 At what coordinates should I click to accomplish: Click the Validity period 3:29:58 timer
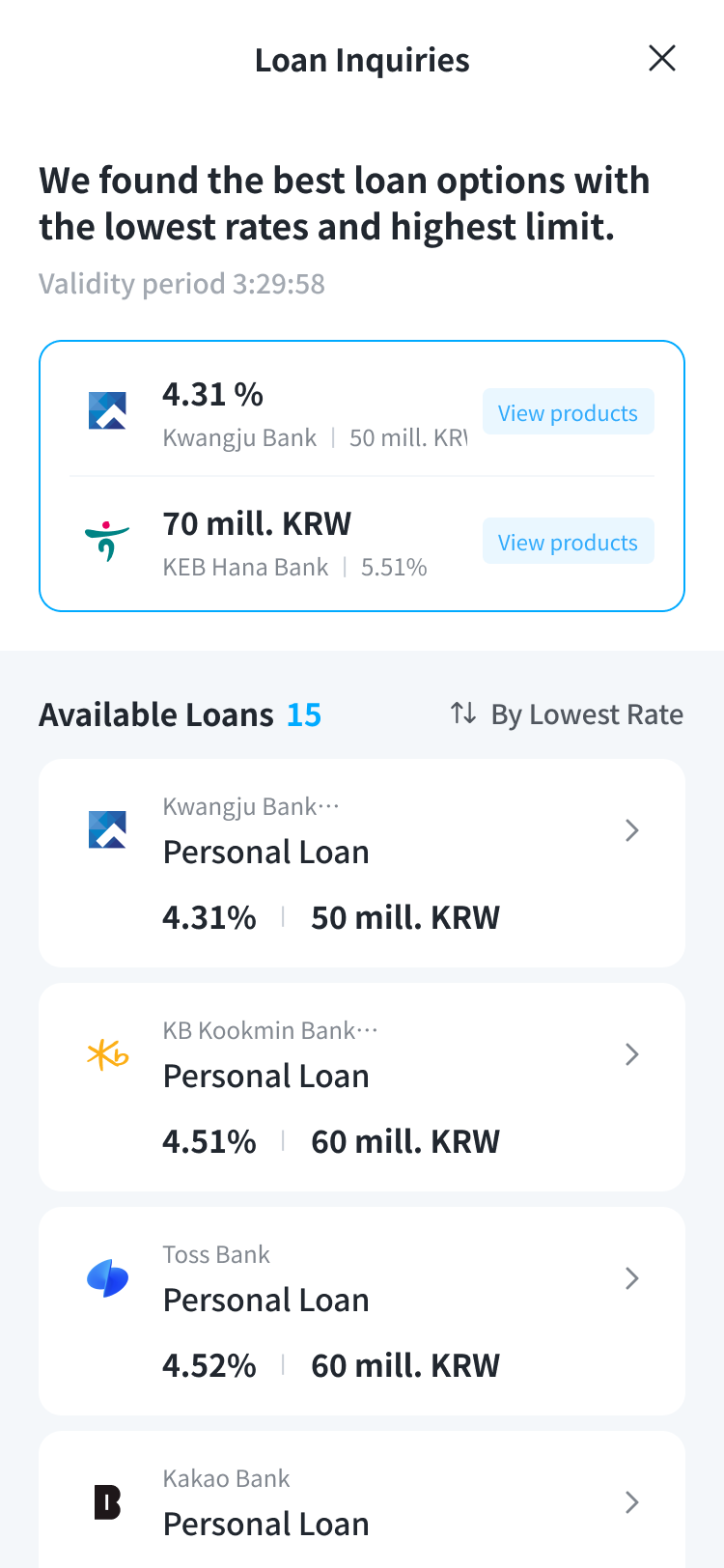point(181,283)
